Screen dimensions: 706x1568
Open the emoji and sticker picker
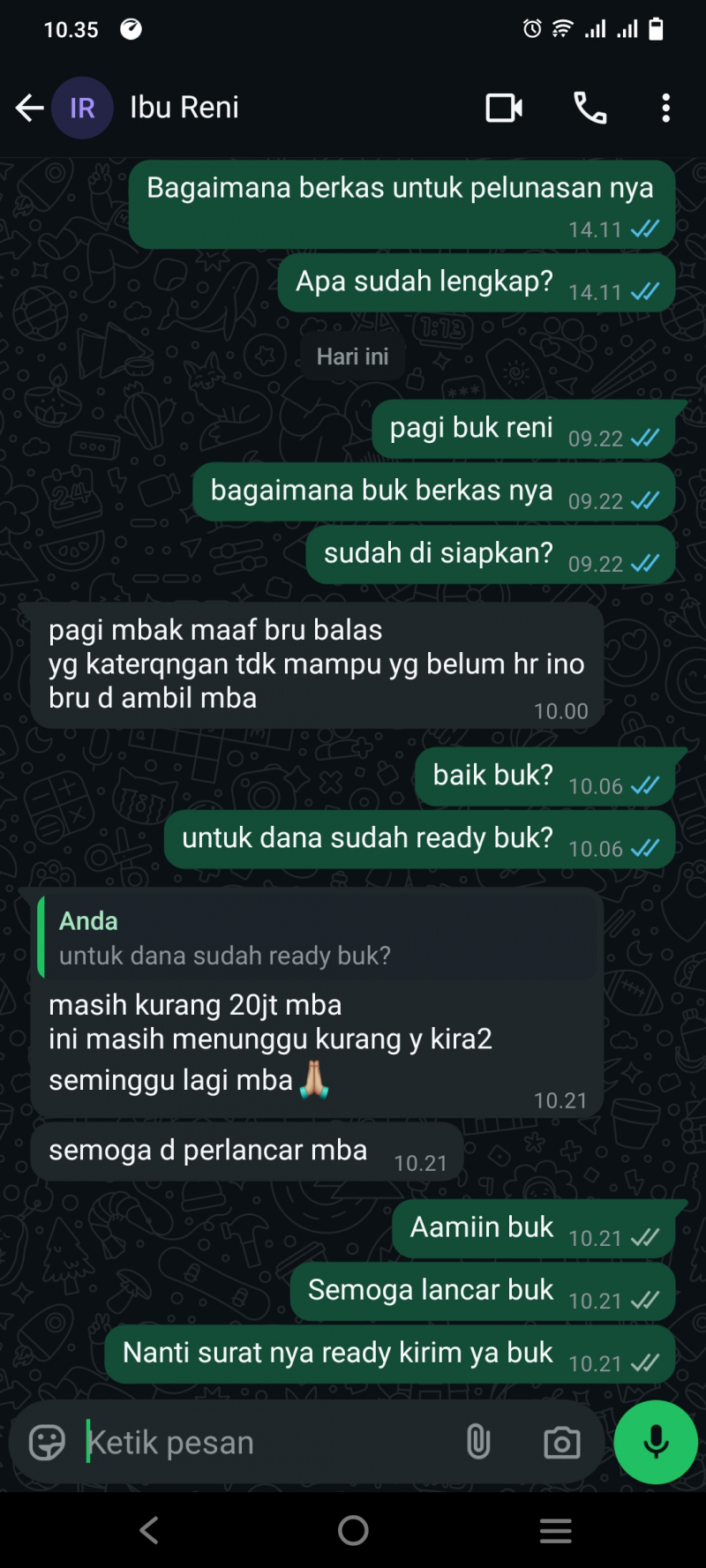(x=47, y=1443)
